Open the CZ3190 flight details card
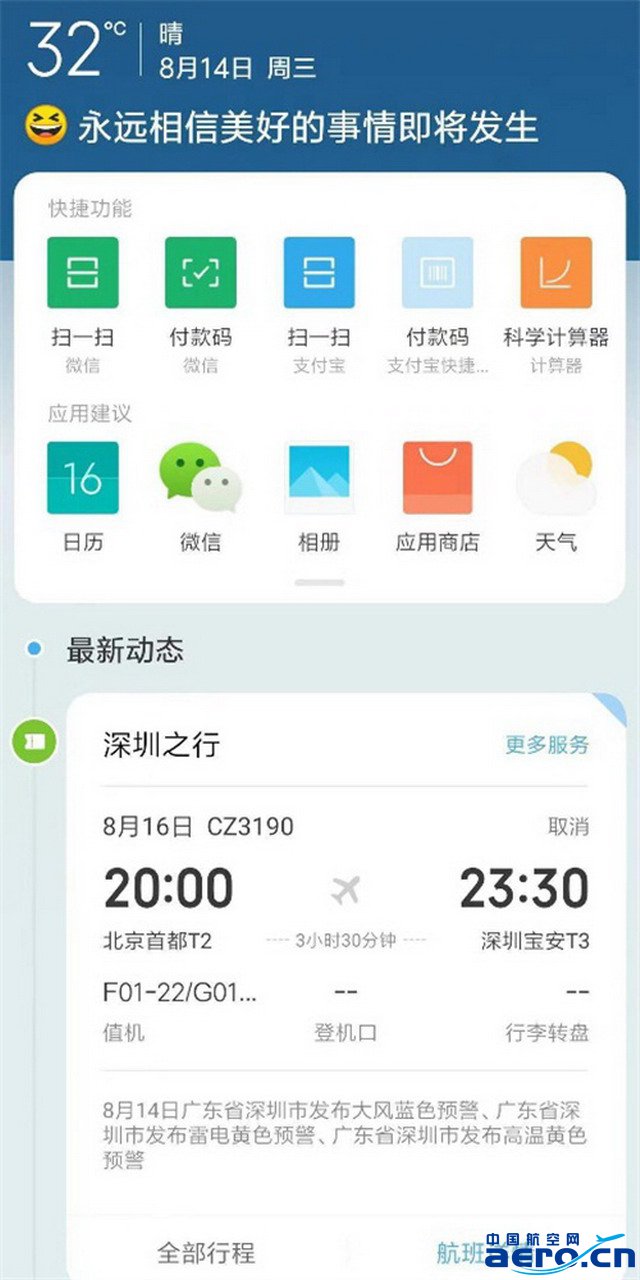 pyautogui.click(x=346, y=910)
